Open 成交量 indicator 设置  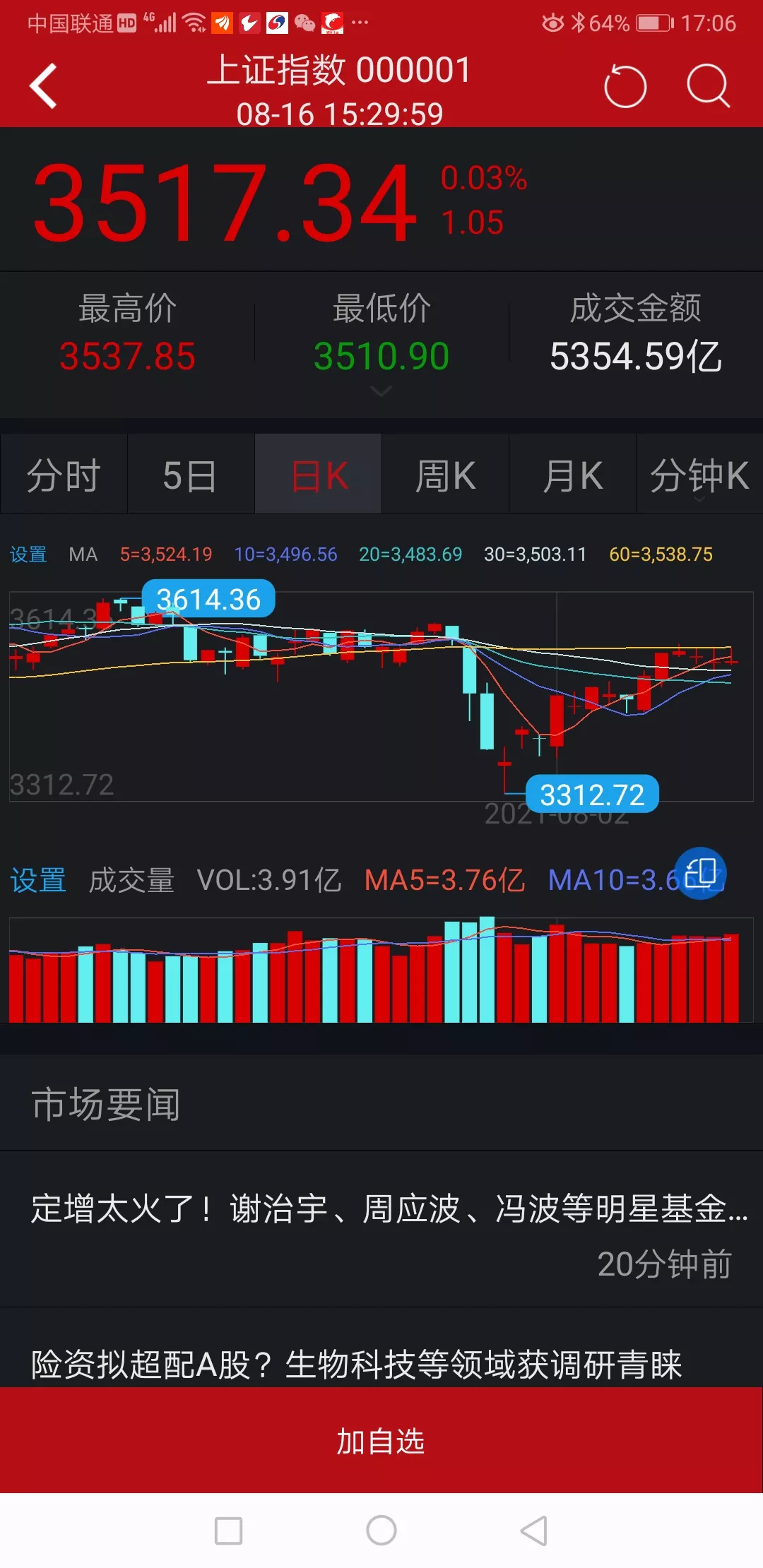click(x=38, y=880)
